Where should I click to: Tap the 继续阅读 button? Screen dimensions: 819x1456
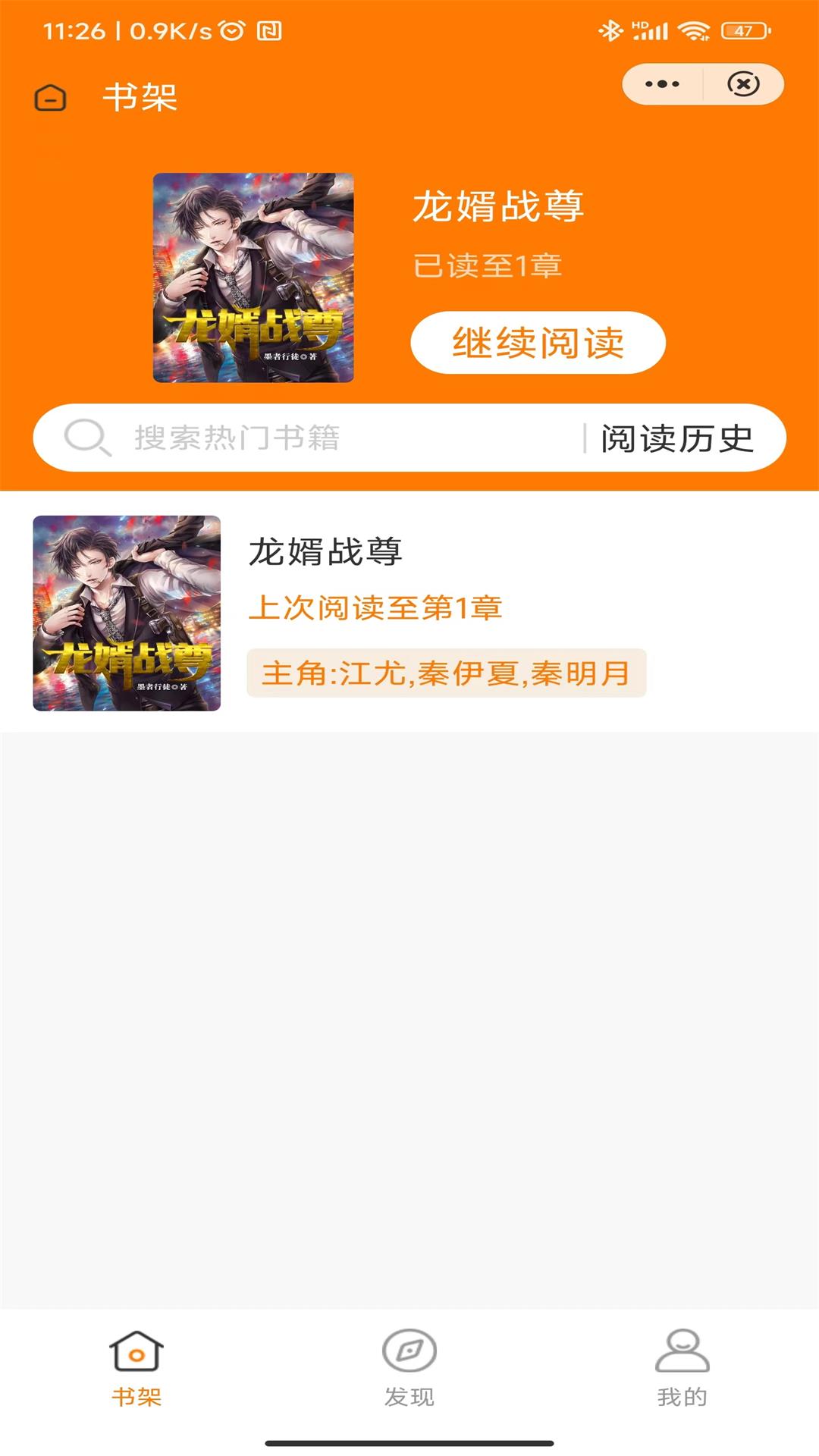coord(538,343)
